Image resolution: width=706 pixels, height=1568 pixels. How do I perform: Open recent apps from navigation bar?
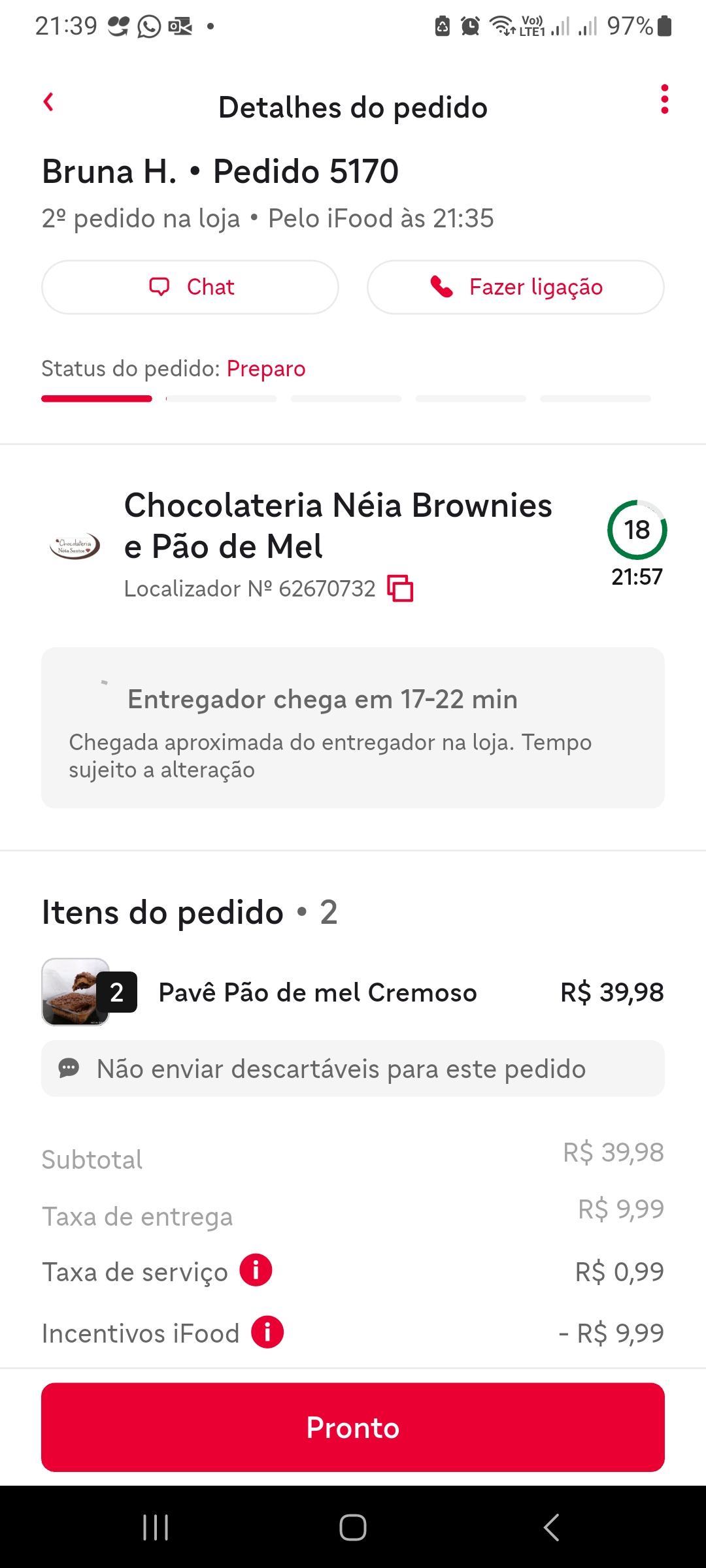156,1527
